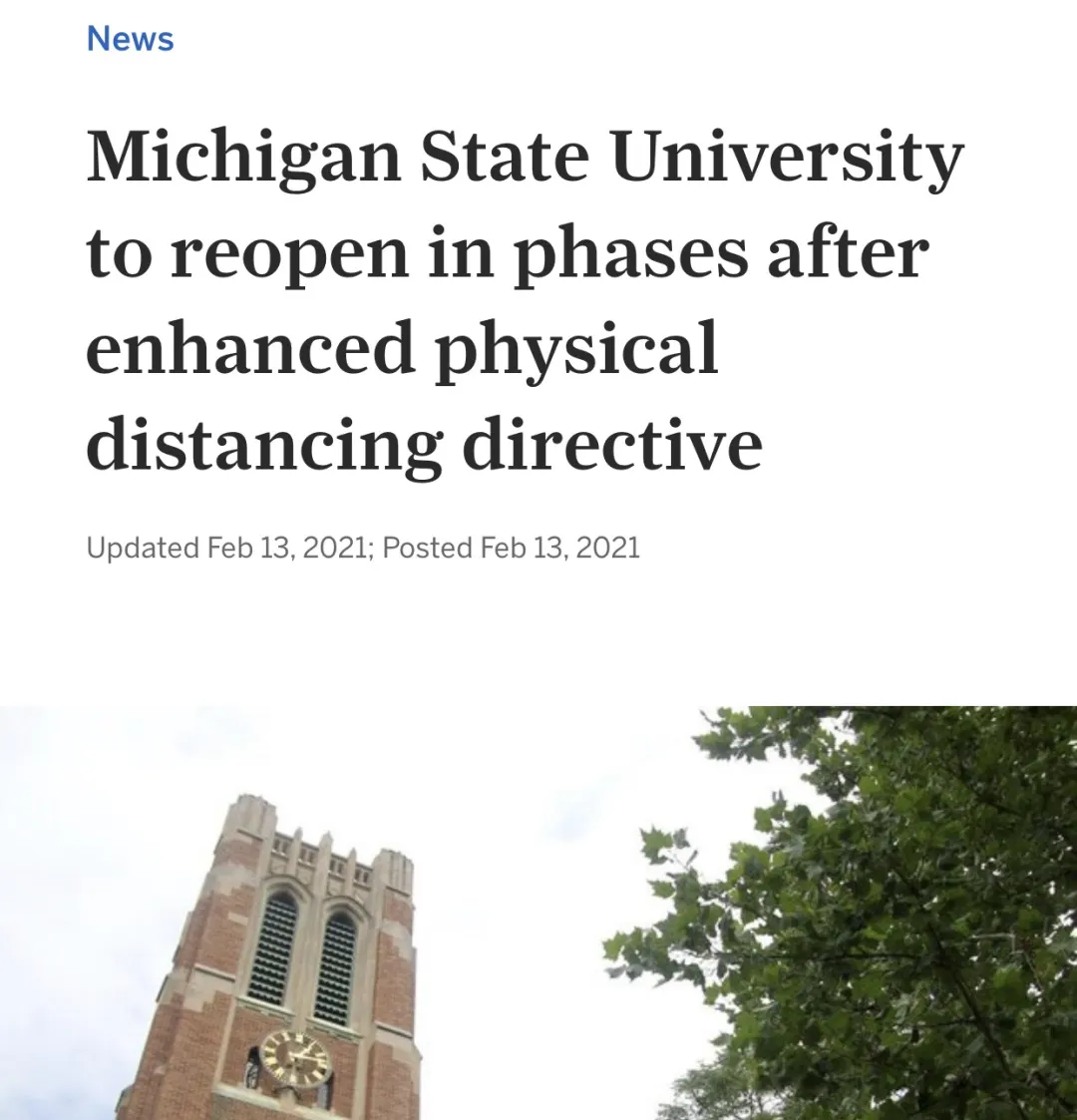Screen dimensions: 1077x1120
Task: Open the News section link
Action: point(130,39)
